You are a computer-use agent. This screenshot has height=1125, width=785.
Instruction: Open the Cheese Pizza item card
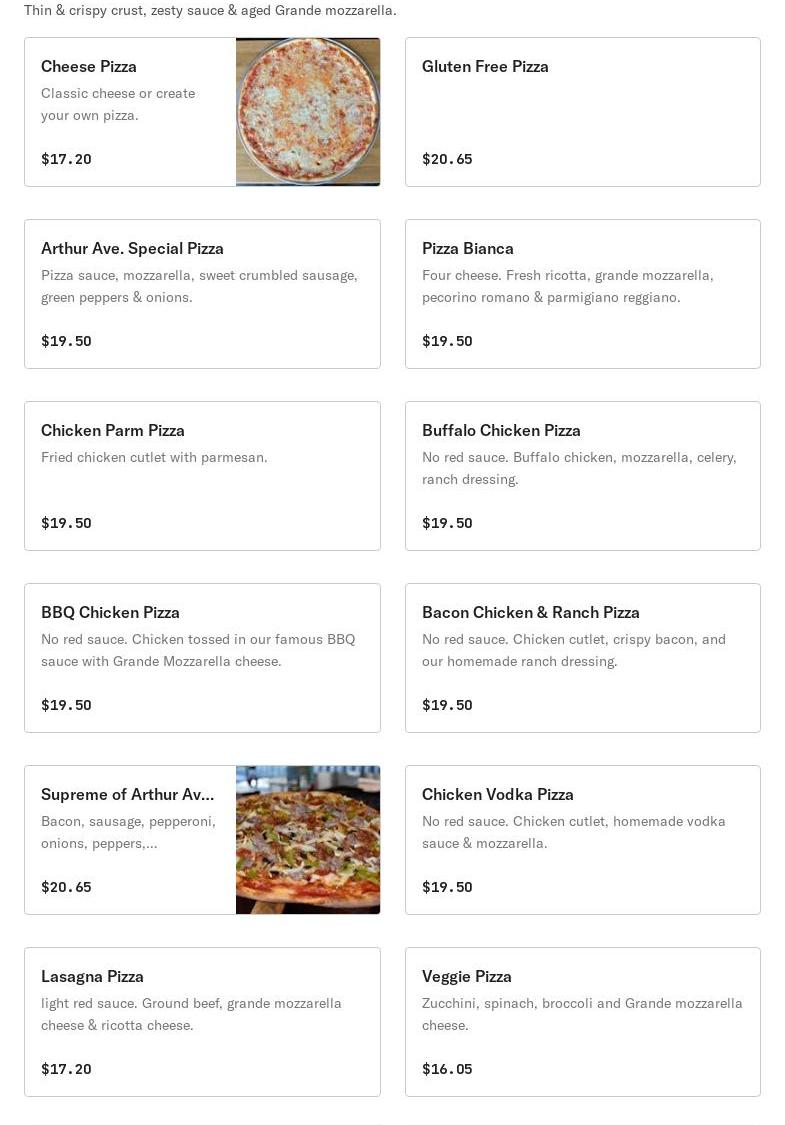pyautogui.click(x=202, y=112)
